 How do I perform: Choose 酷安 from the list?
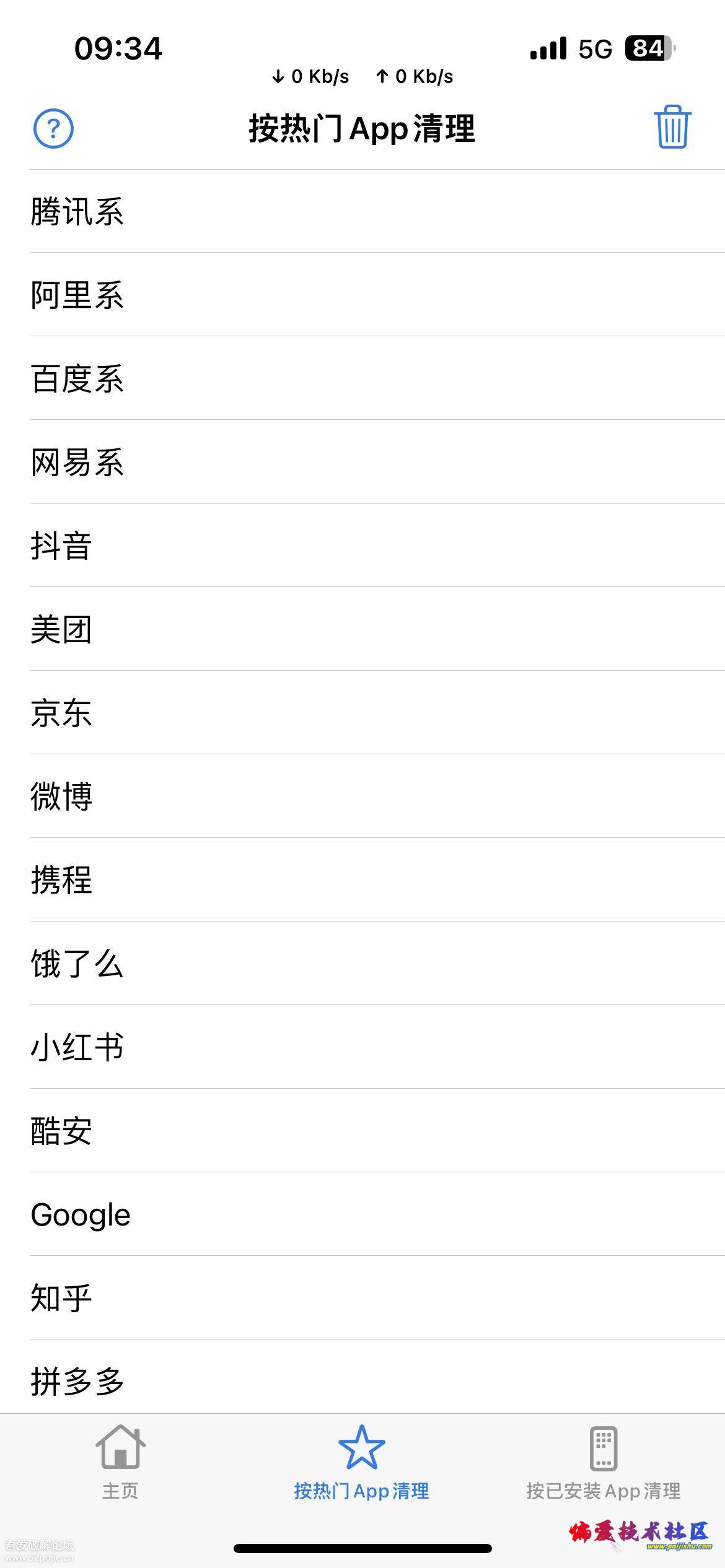pos(377,1131)
